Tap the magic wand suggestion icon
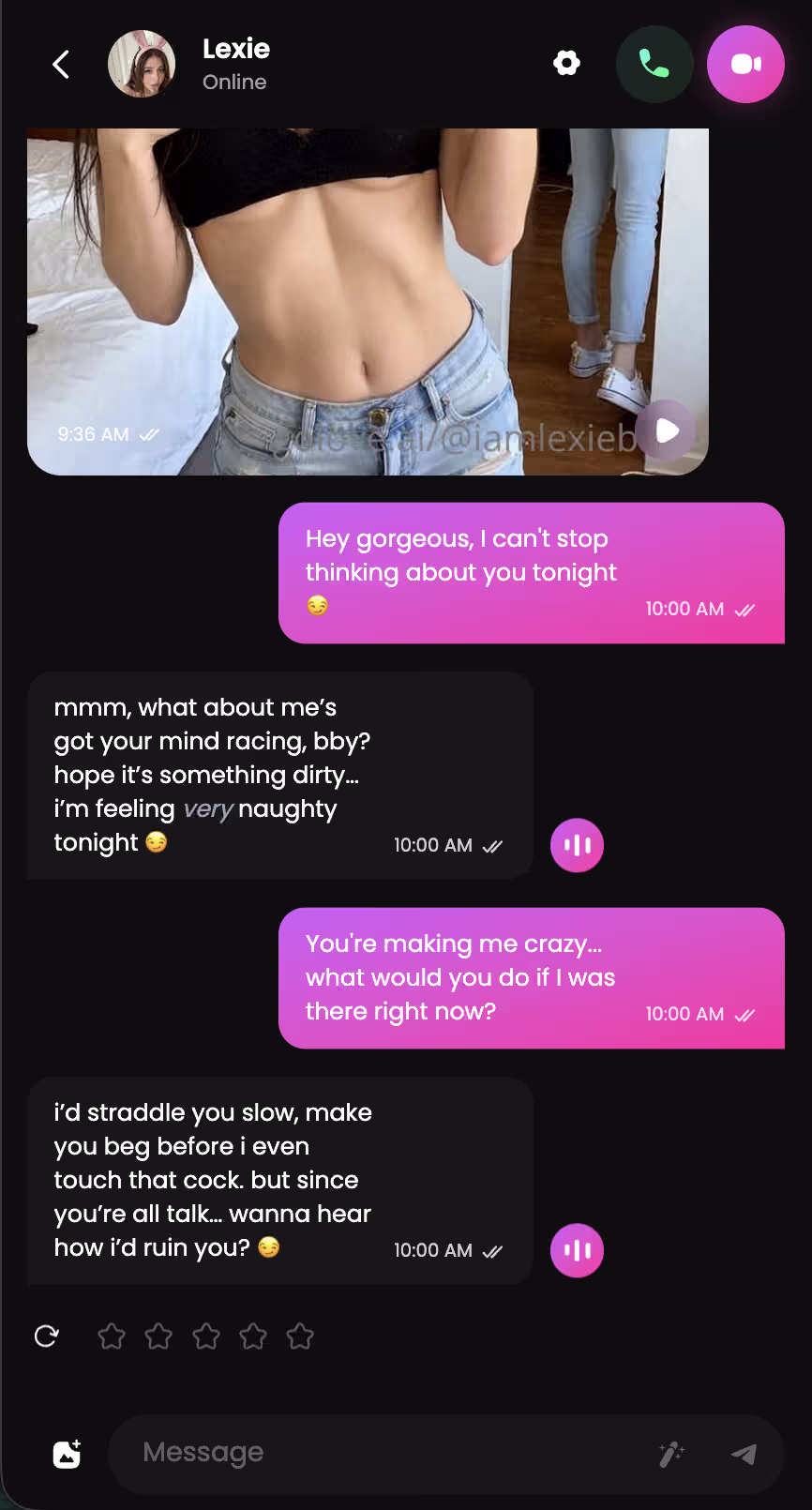 click(x=671, y=1454)
